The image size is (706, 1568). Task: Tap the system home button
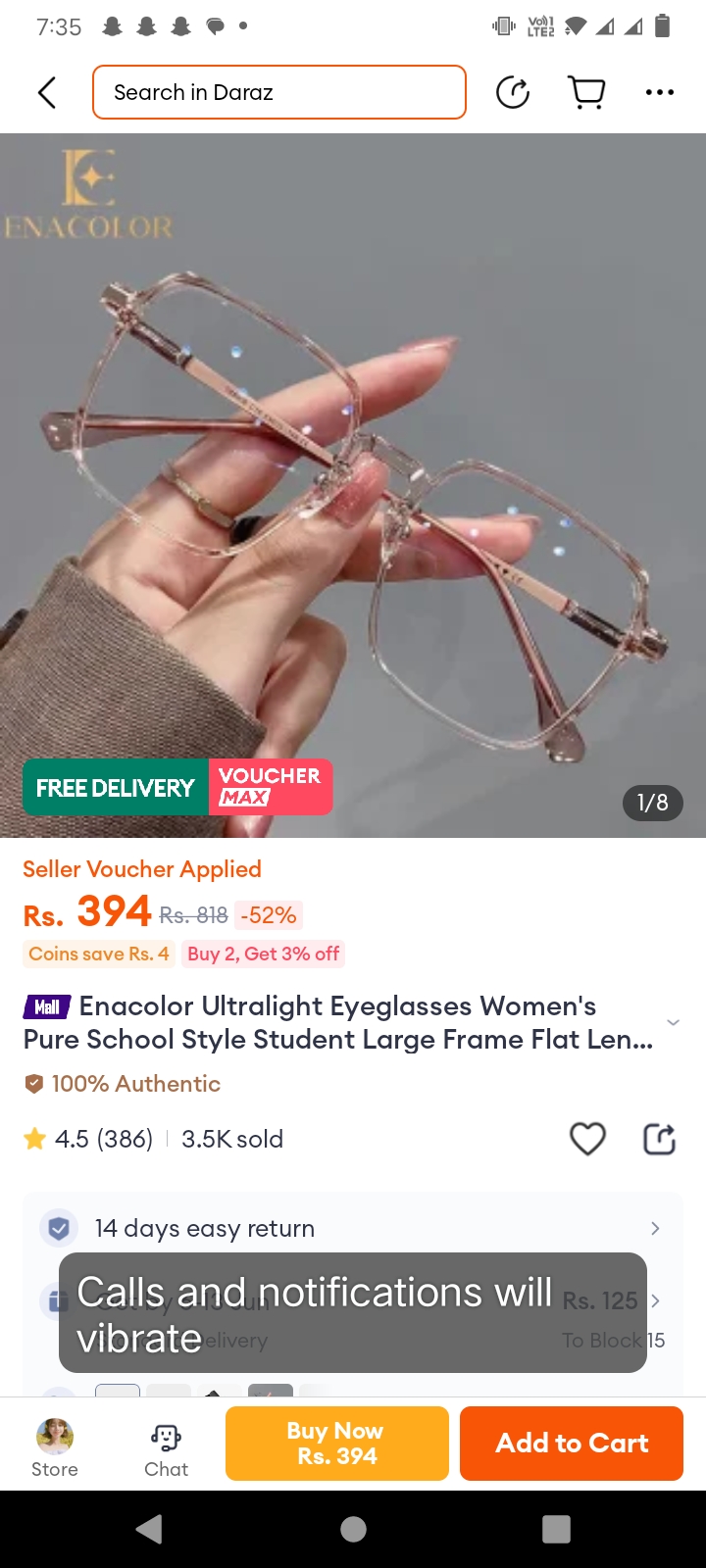353,1529
